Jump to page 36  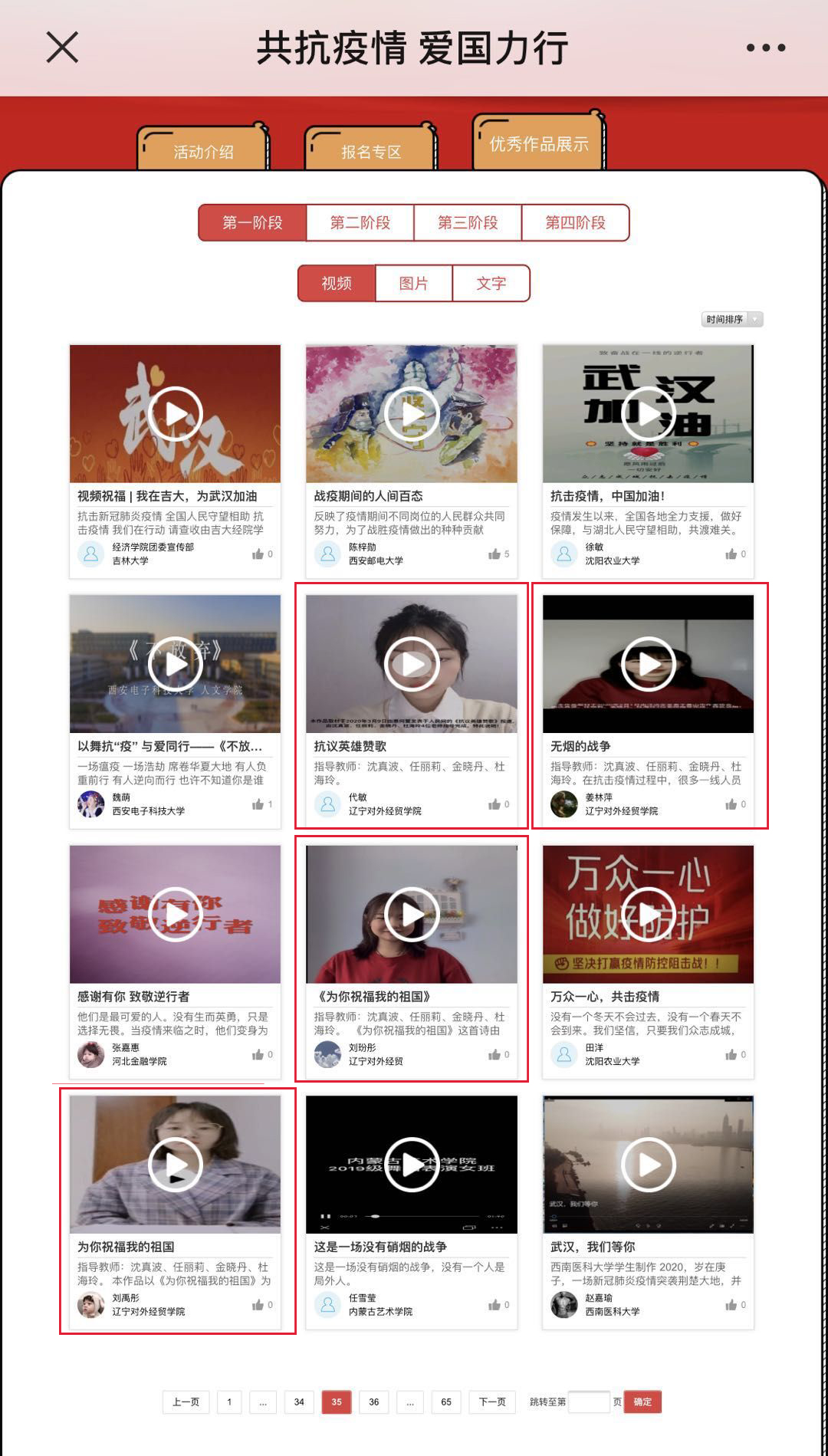click(x=373, y=1402)
